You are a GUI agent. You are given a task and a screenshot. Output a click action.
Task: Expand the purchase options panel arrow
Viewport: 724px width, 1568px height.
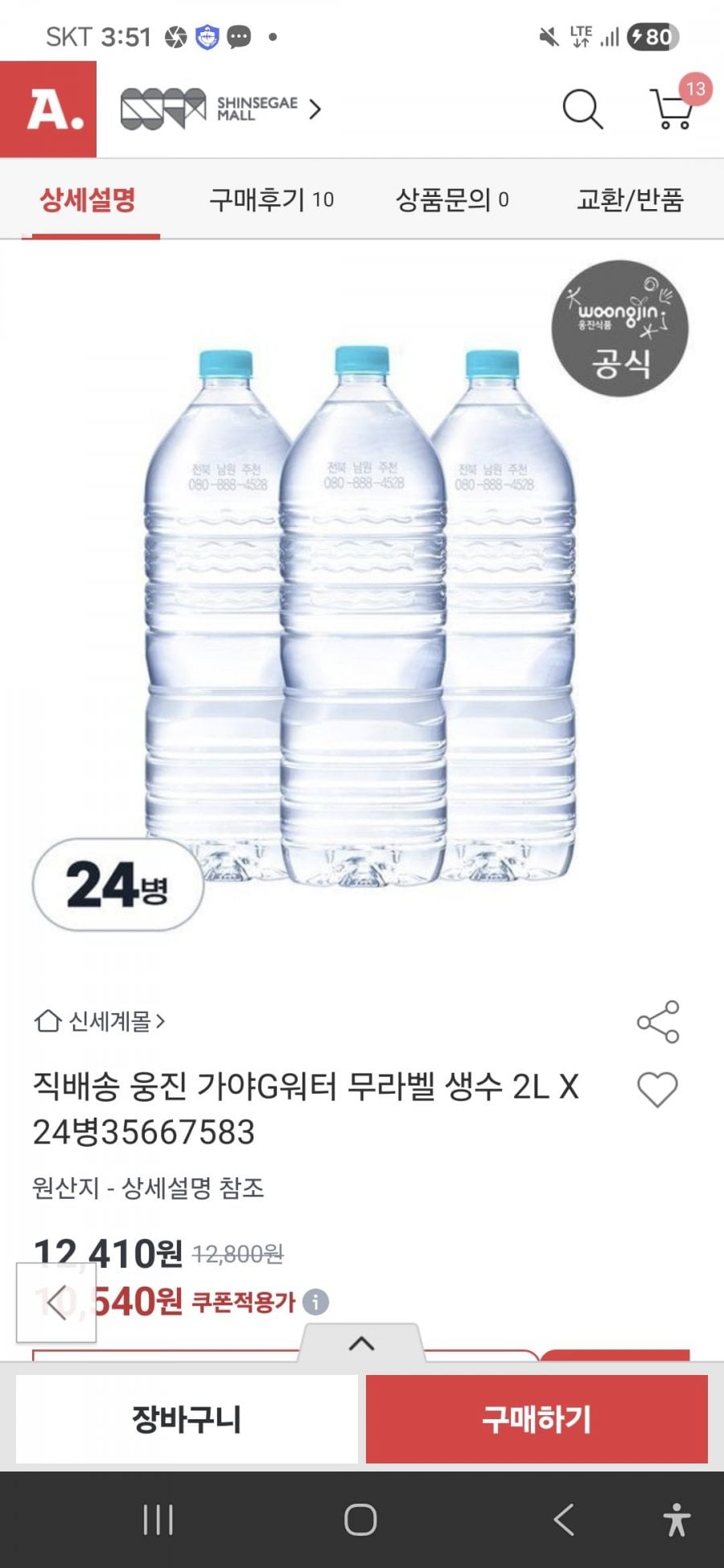(x=361, y=1343)
